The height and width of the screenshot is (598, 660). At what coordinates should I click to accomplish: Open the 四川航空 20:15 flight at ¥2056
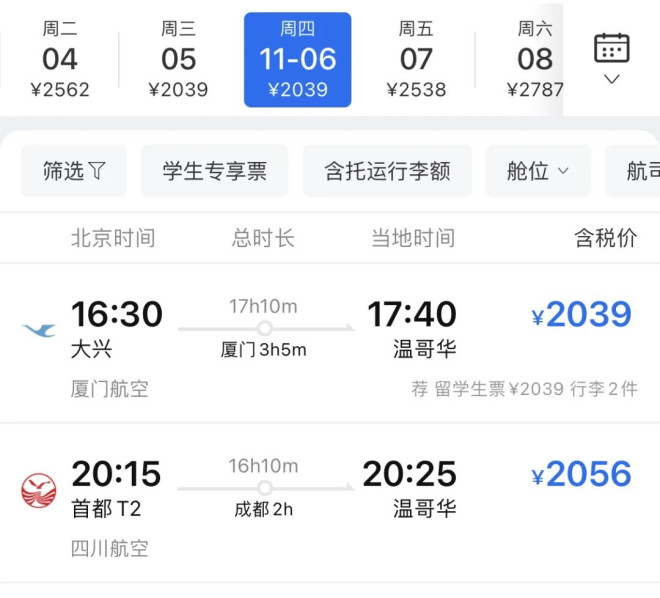(x=330, y=502)
